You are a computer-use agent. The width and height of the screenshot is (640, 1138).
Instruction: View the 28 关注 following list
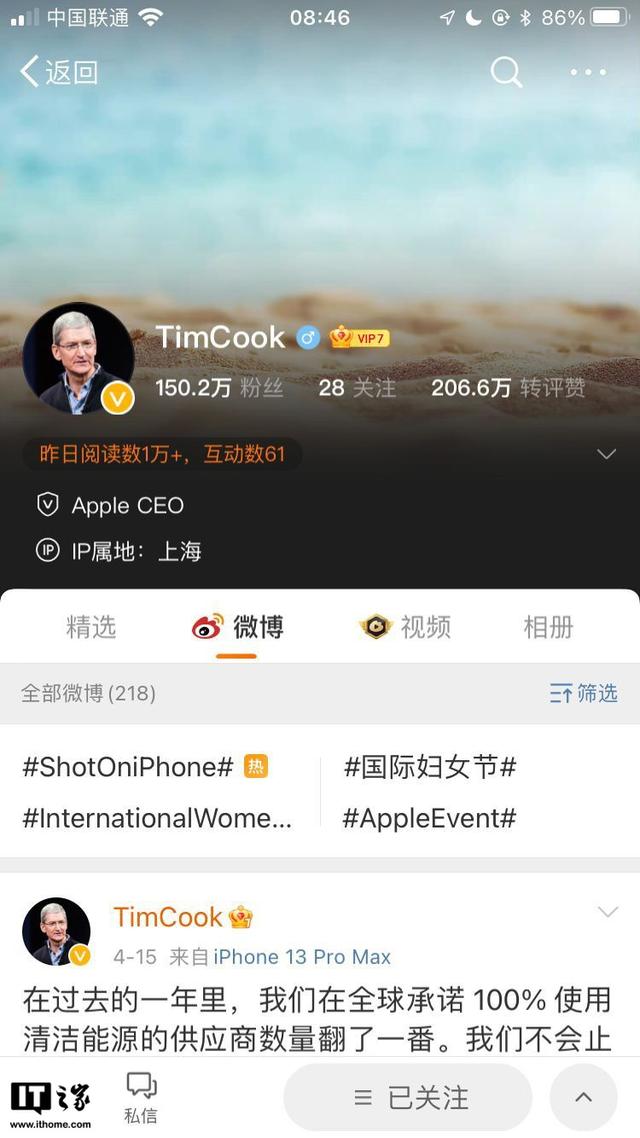[x=357, y=388]
